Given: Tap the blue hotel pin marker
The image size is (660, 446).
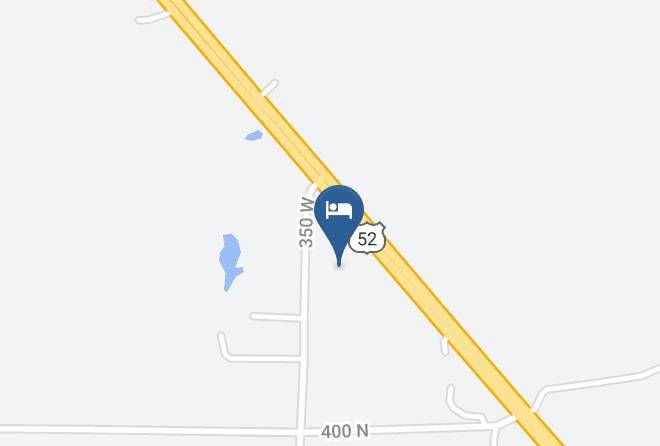Looking at the screenshot, I should [339, 223].
